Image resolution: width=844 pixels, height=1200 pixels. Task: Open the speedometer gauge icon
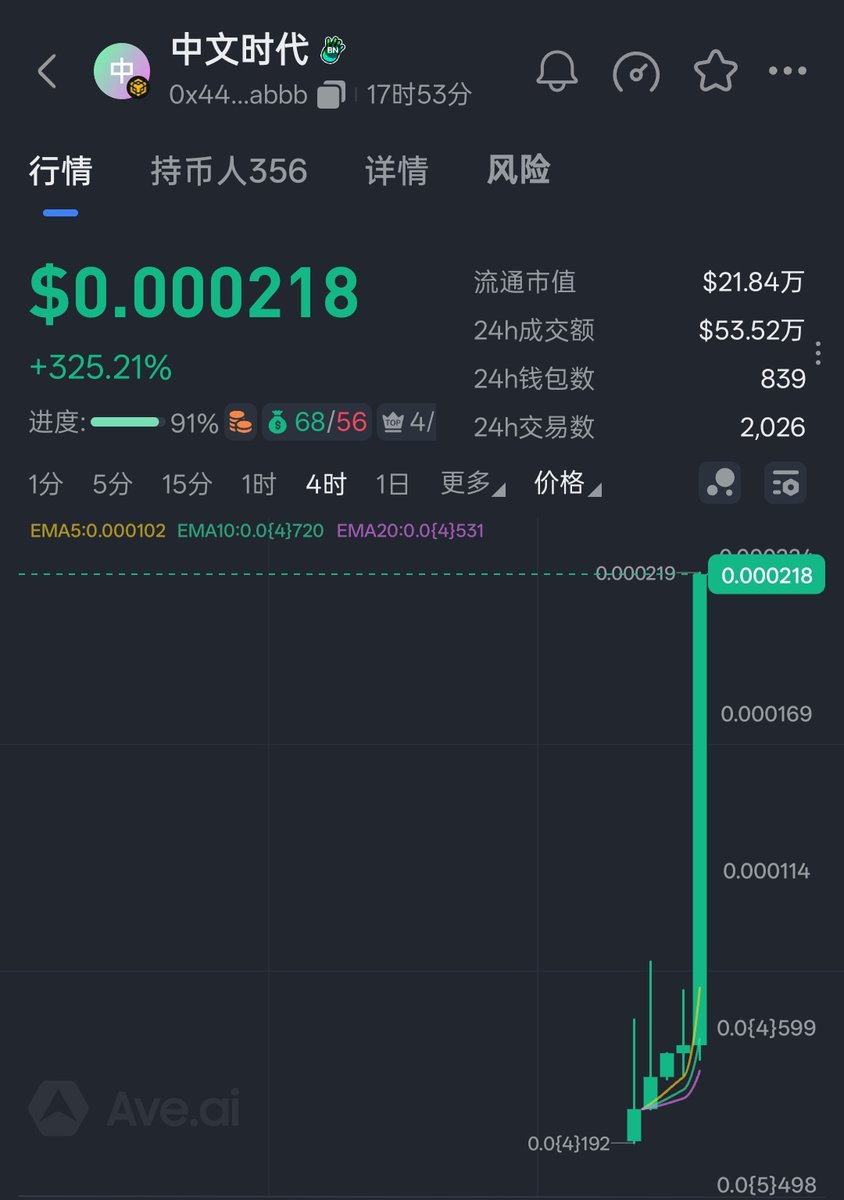point(637,72)
